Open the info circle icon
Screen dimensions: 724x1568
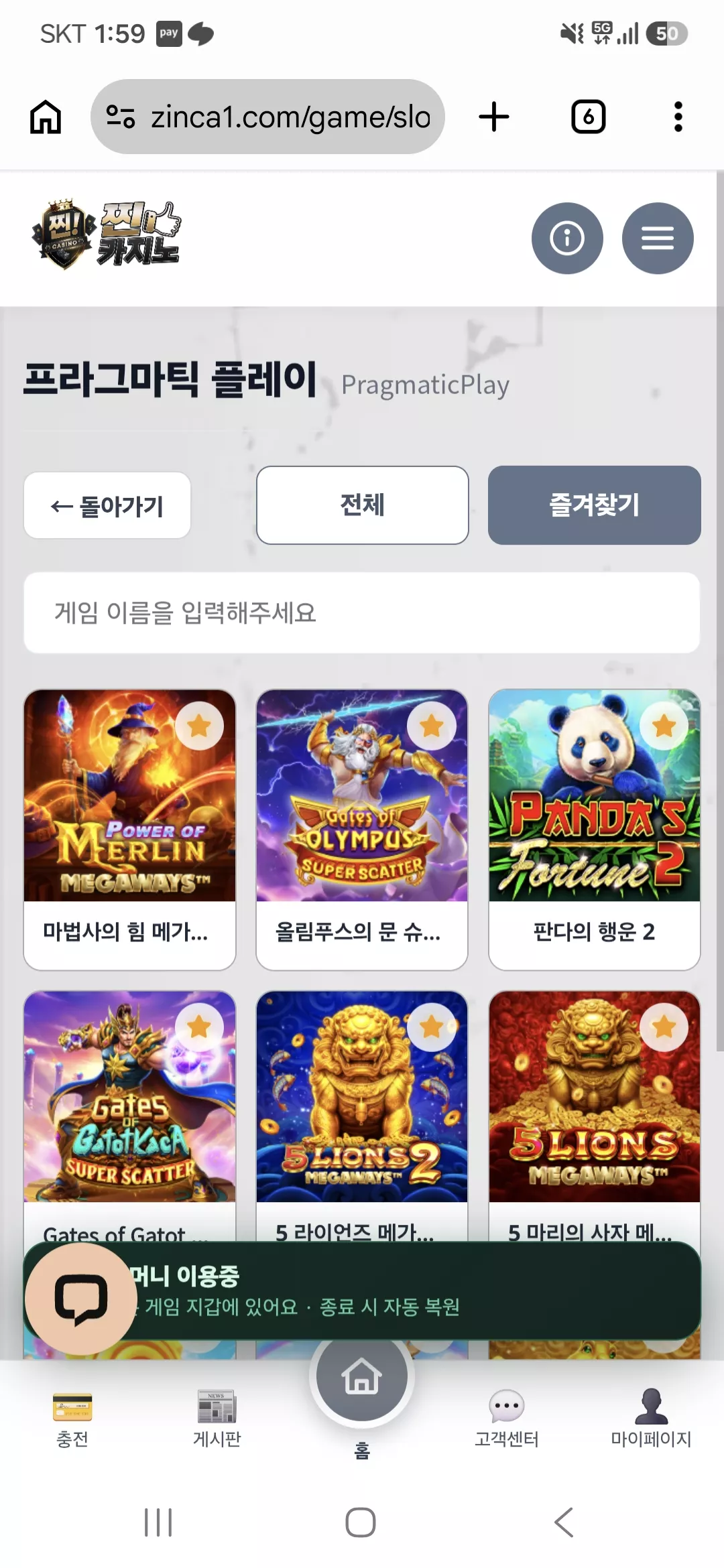point(567,239)
